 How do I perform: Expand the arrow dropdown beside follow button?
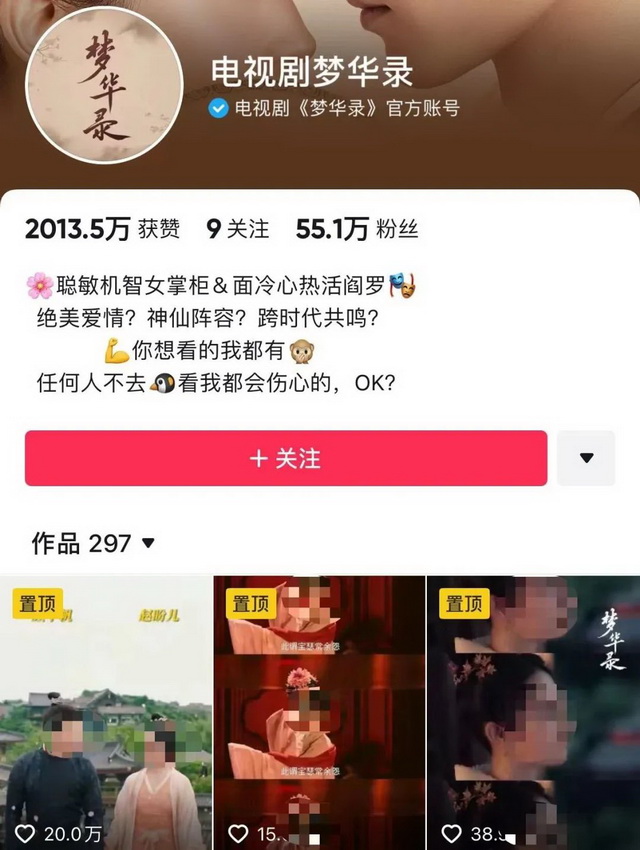(586, 458)
